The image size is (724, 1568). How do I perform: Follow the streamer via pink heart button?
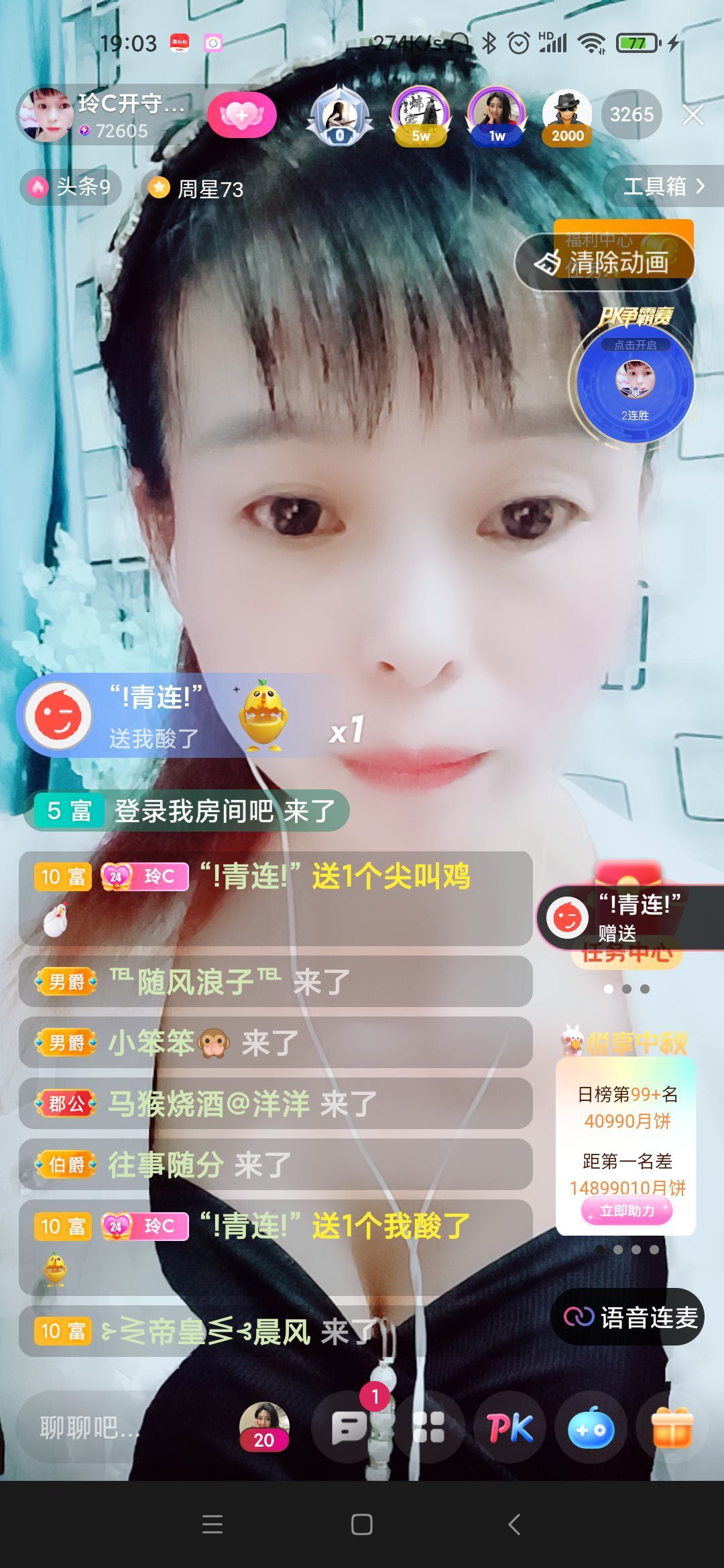click(244, 115)
